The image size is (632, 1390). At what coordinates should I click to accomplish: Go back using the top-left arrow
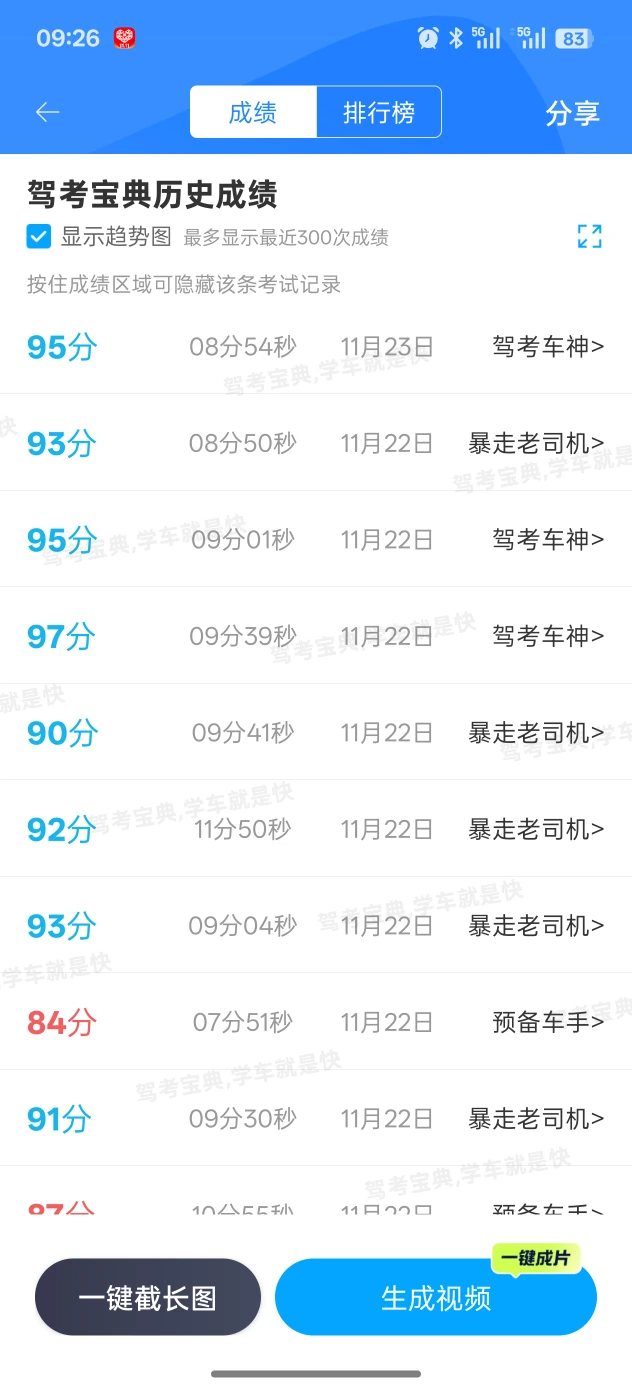[x=48, y=112]
